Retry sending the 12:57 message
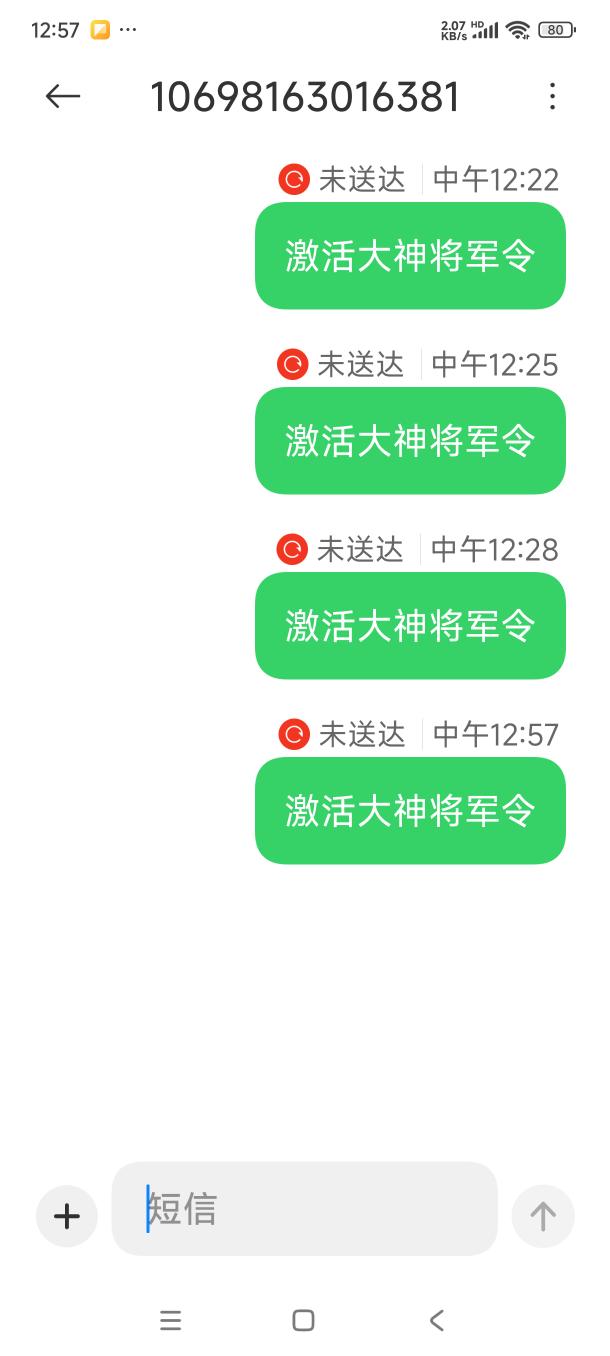This screenshot has height=1356, width=610. [294, 735]
